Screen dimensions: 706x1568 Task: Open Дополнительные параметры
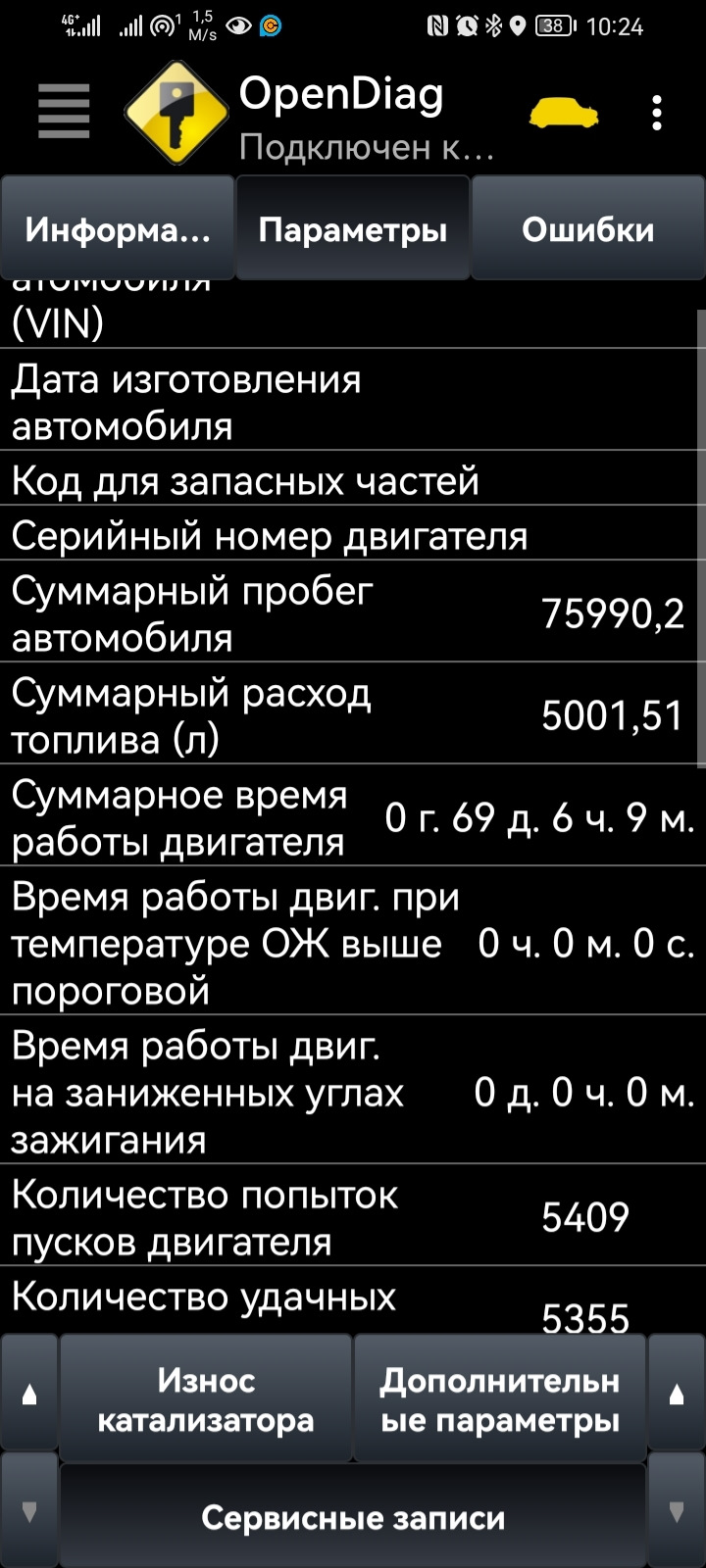click(500, 1399)
